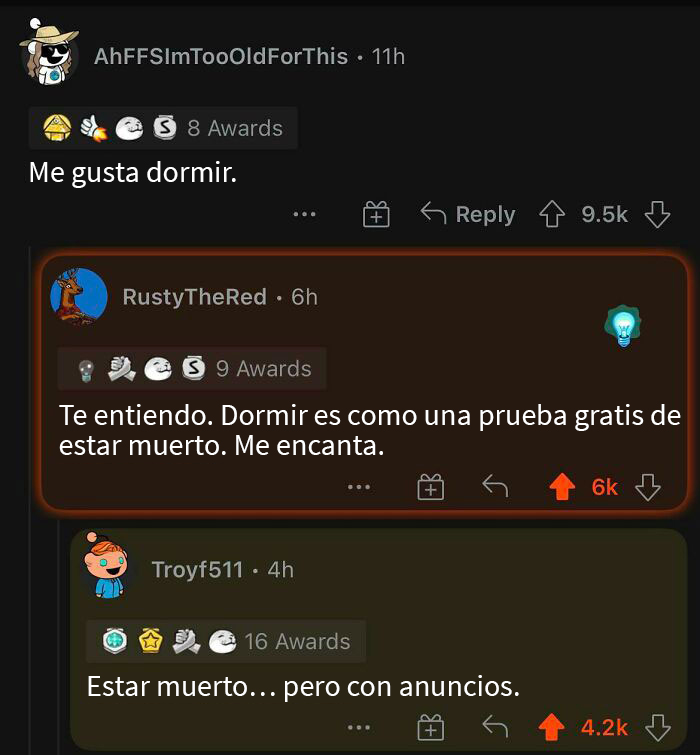Viewport: 700px width, 755px height.
Task: Open Troyf511's profile
Action: coord(197,570)
